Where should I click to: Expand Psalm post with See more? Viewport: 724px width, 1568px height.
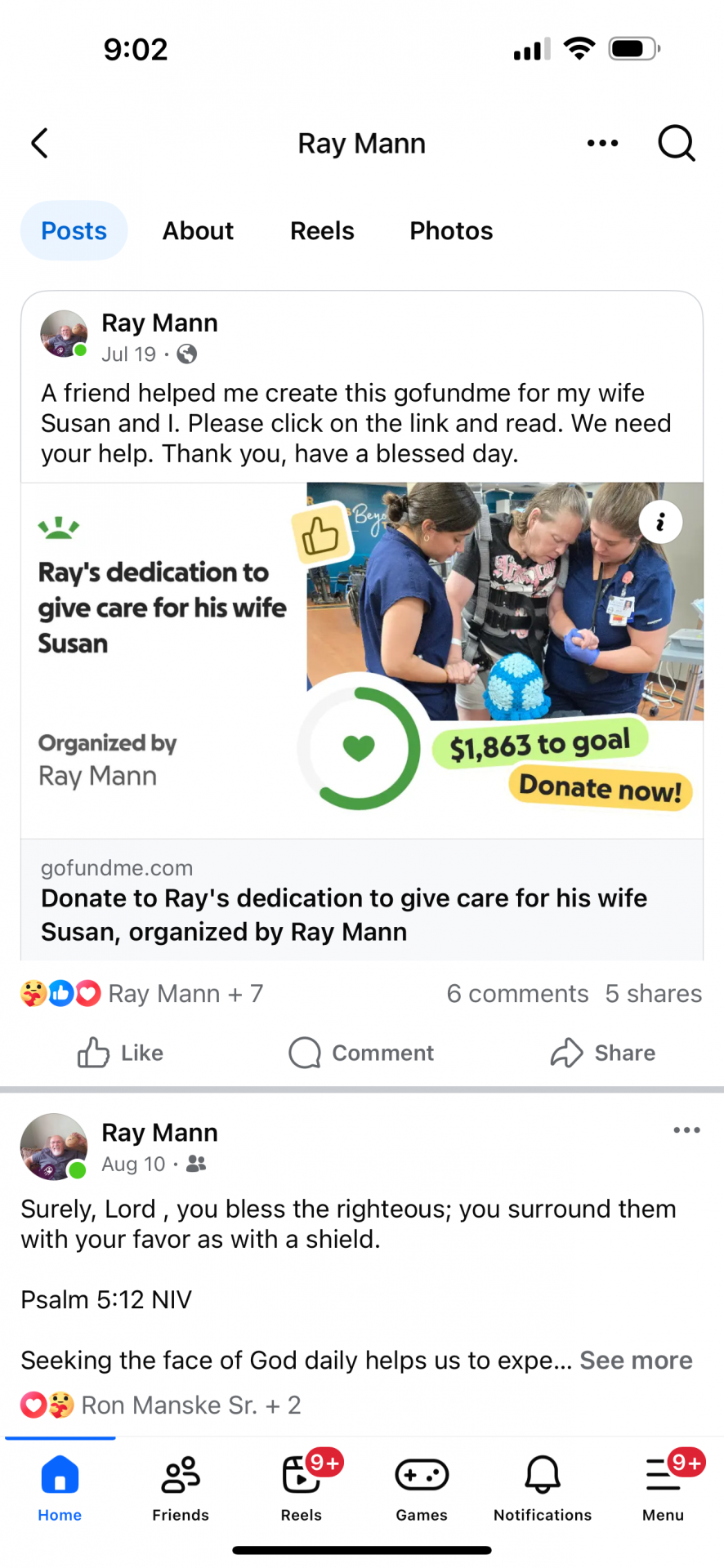[636, 1360]
